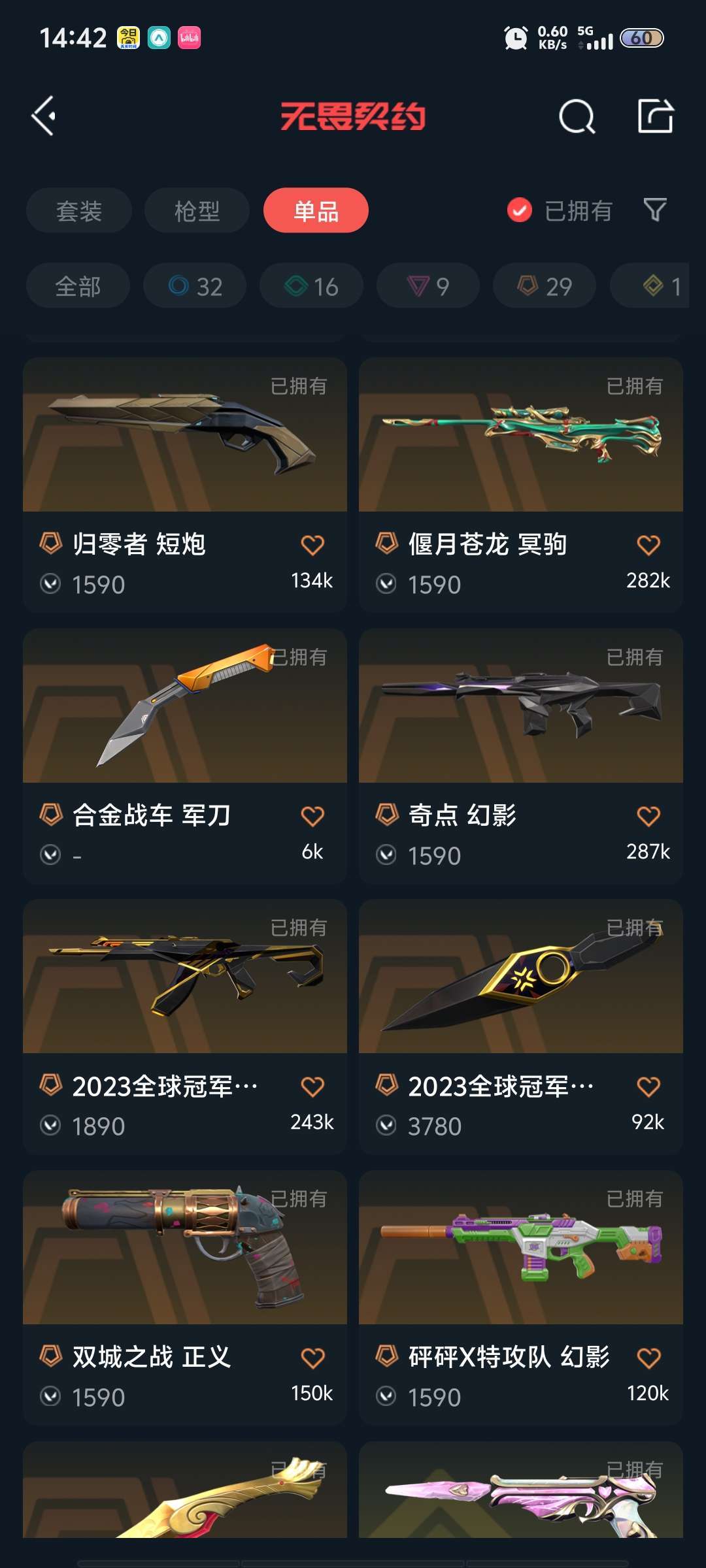Open the 砰砰X特攻队 幻影 skin card

point(521,1298)
